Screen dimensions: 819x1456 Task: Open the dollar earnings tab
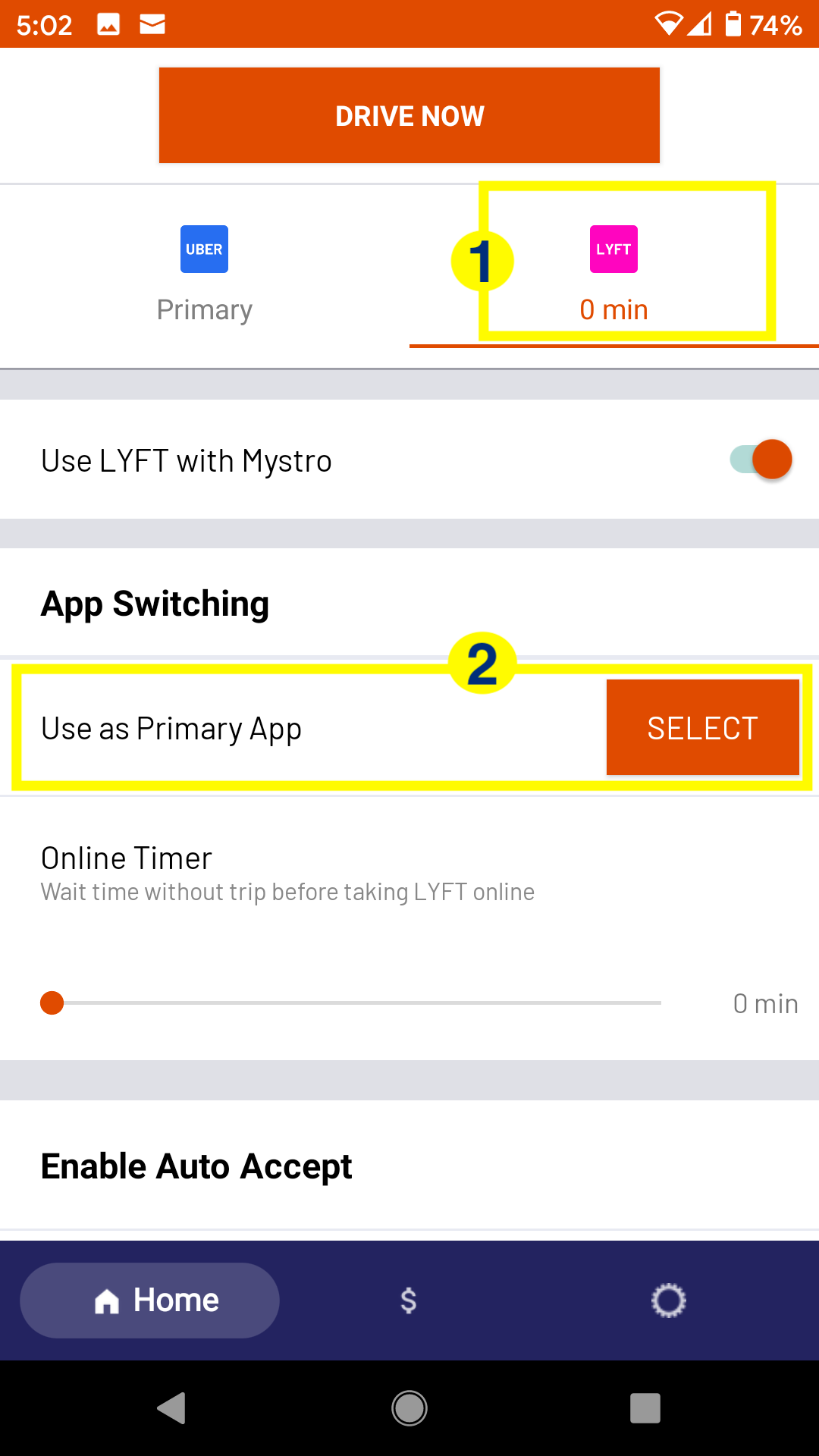[409, 1300]
